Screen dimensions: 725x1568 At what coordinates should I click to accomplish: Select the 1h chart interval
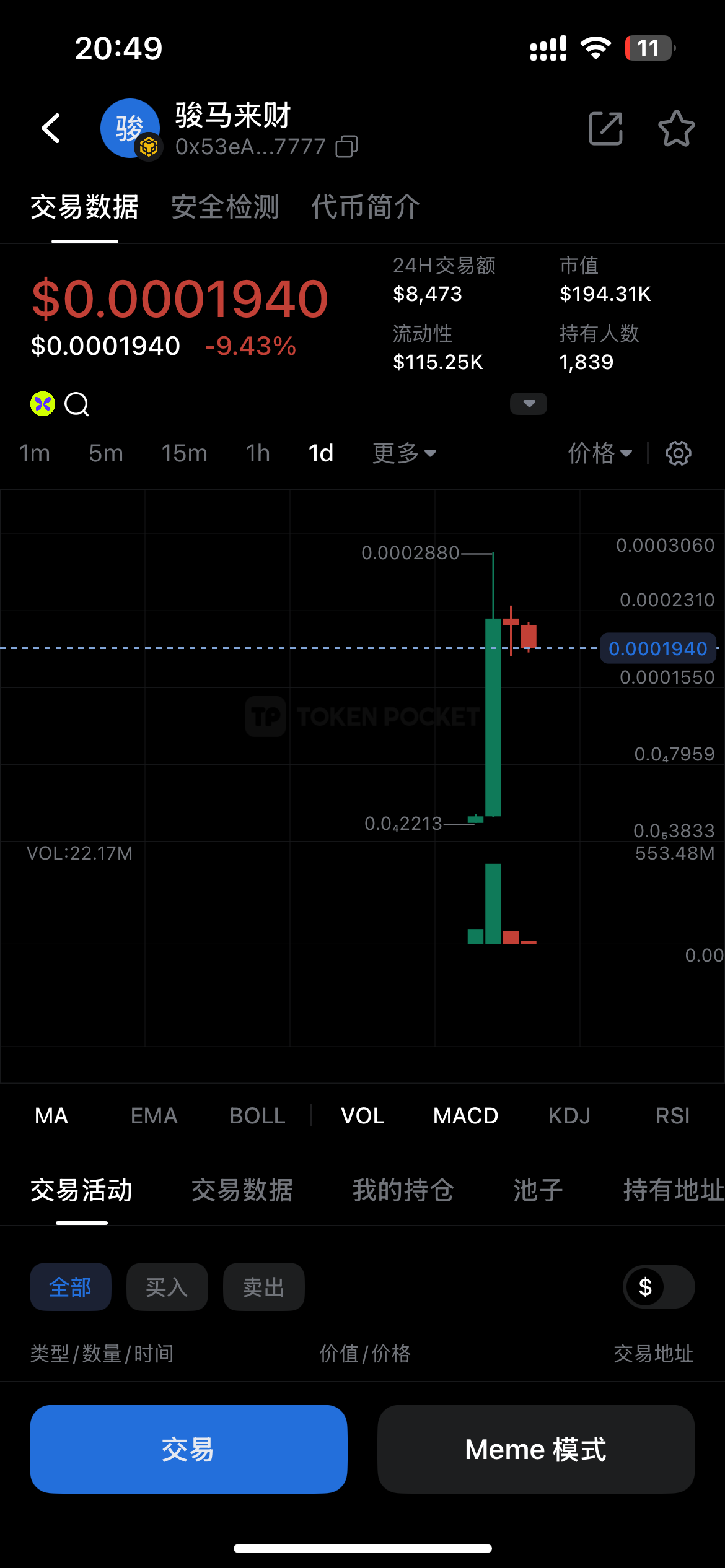point(258,453)
